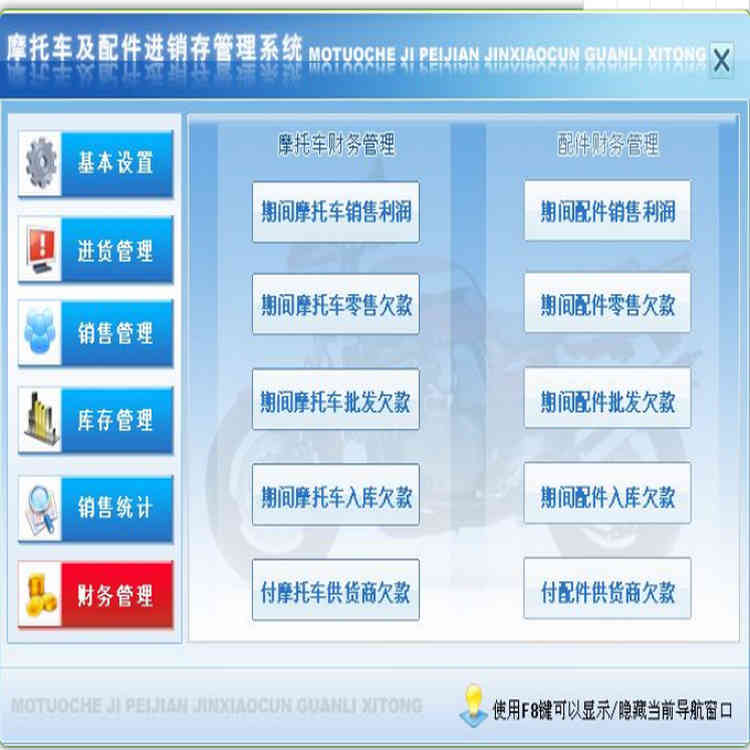
Task: View 期间配件零售欠款
Action: tap(608, 303)
